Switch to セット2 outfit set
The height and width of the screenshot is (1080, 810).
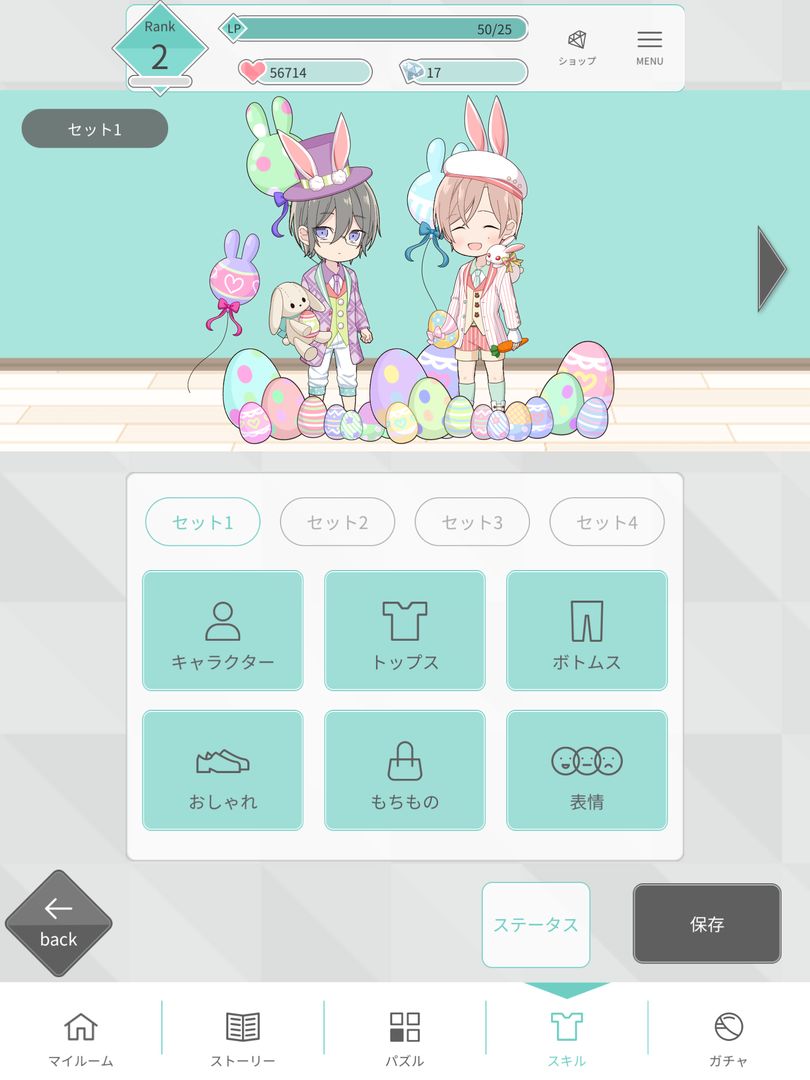pos(337,521)
